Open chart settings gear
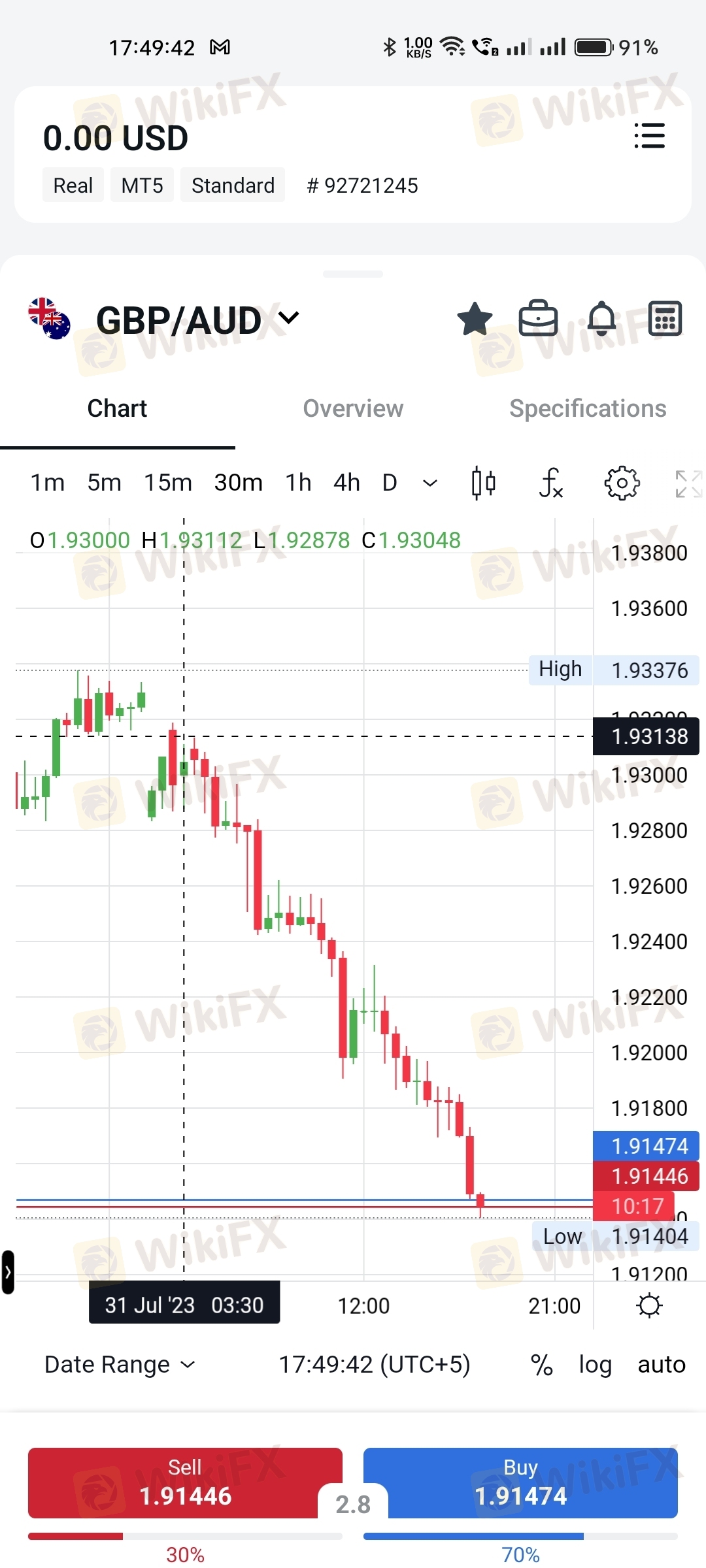Viewport: 706px width, 1568px height. click(x=622, y=483)
